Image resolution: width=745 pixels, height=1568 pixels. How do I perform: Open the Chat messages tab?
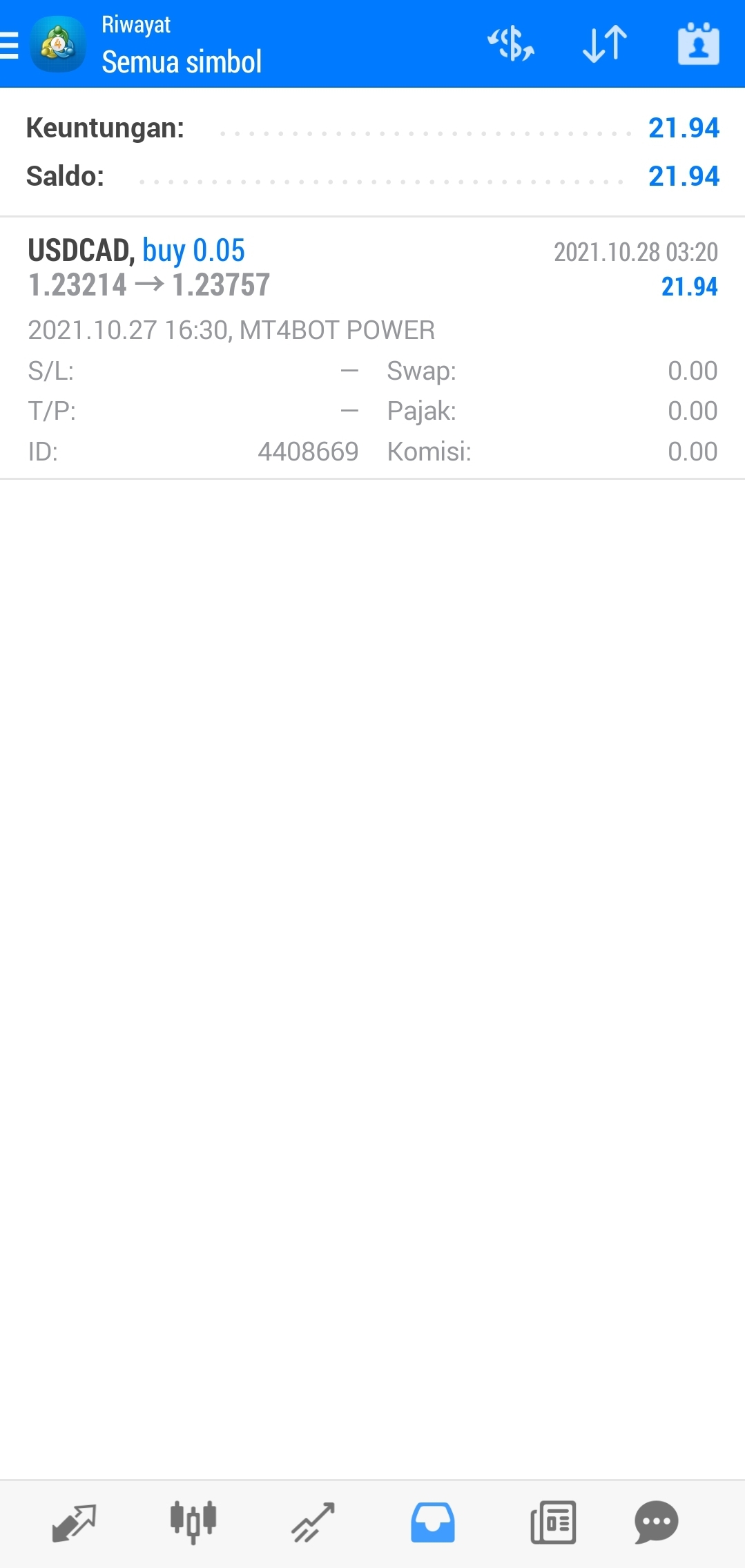[657, 1522]
